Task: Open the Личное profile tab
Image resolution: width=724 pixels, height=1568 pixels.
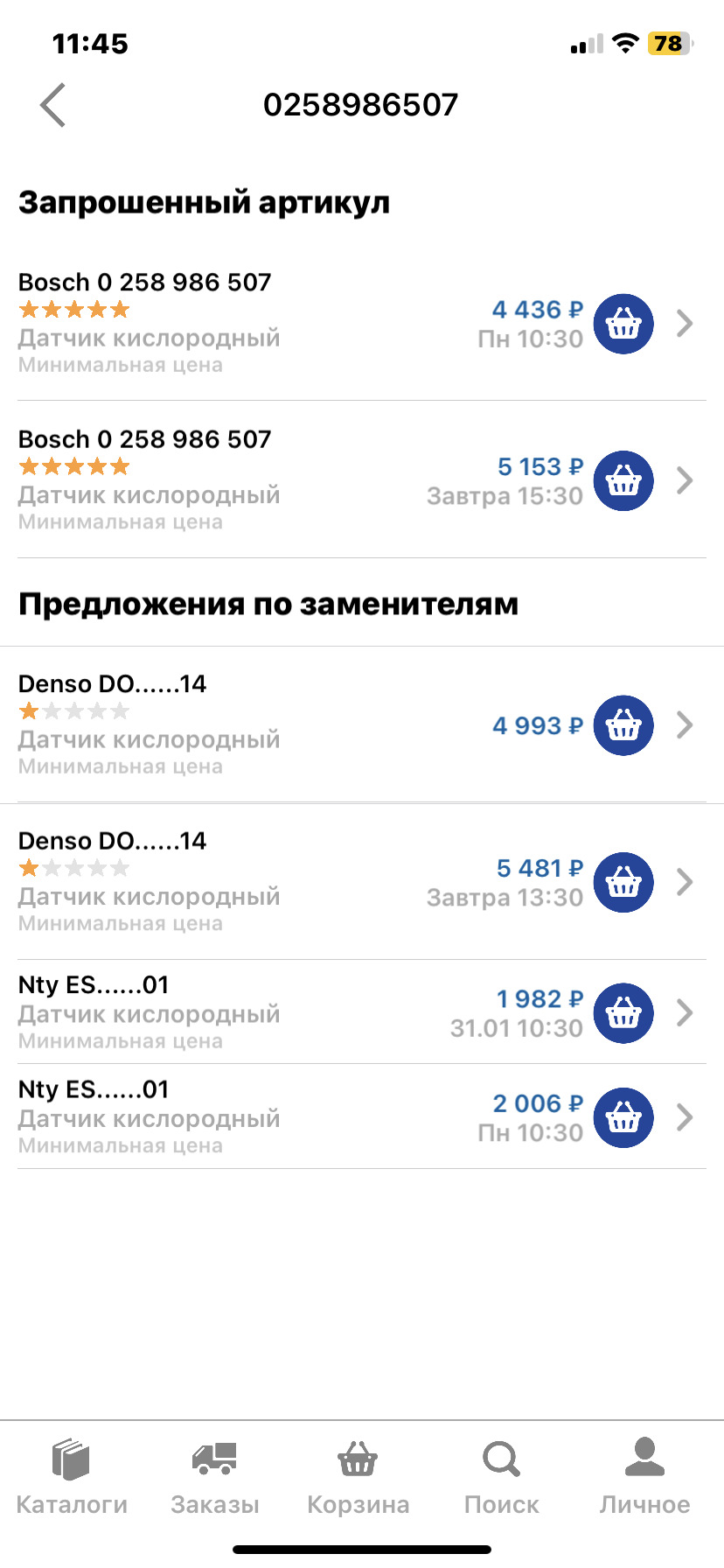Action: click(644, 1477)
